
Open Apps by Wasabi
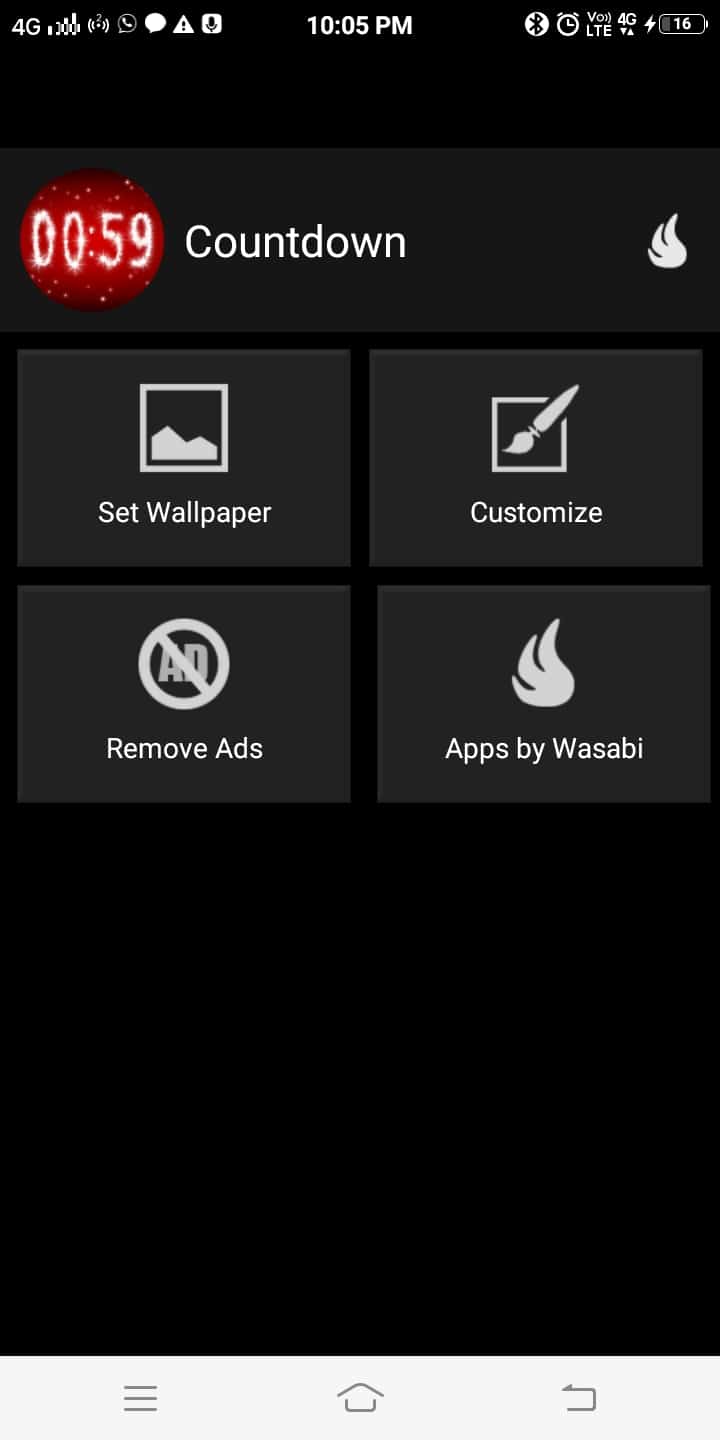tap(543, 694)
